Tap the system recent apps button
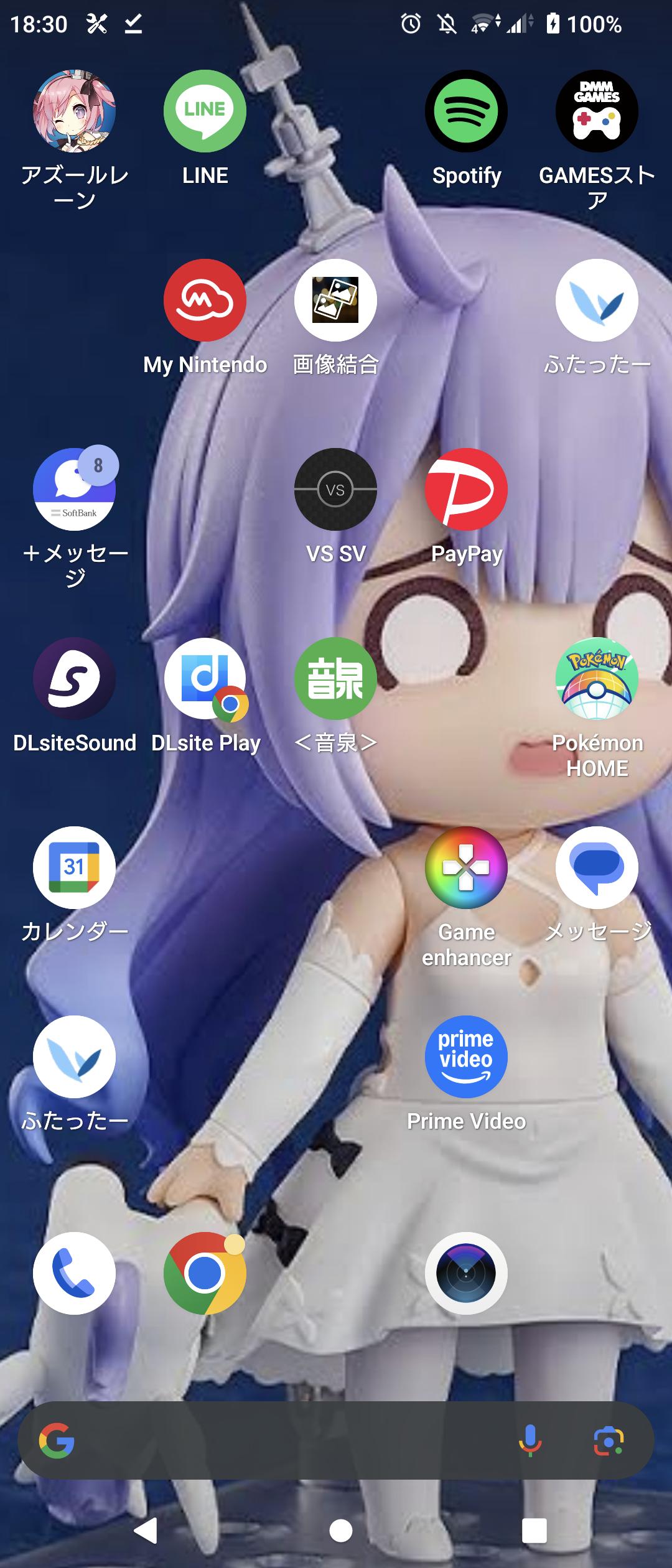 click(534, 1531)
